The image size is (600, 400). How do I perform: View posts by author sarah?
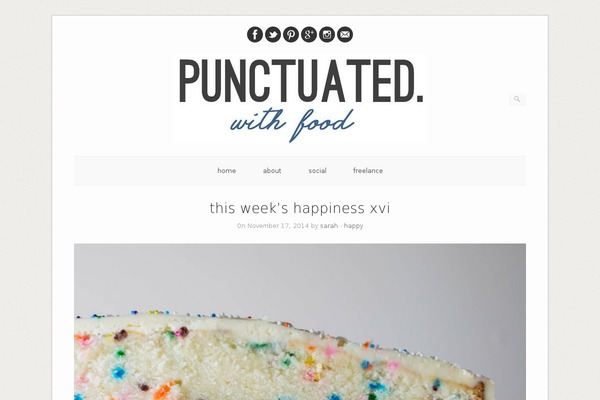click(x=330, y=226)
